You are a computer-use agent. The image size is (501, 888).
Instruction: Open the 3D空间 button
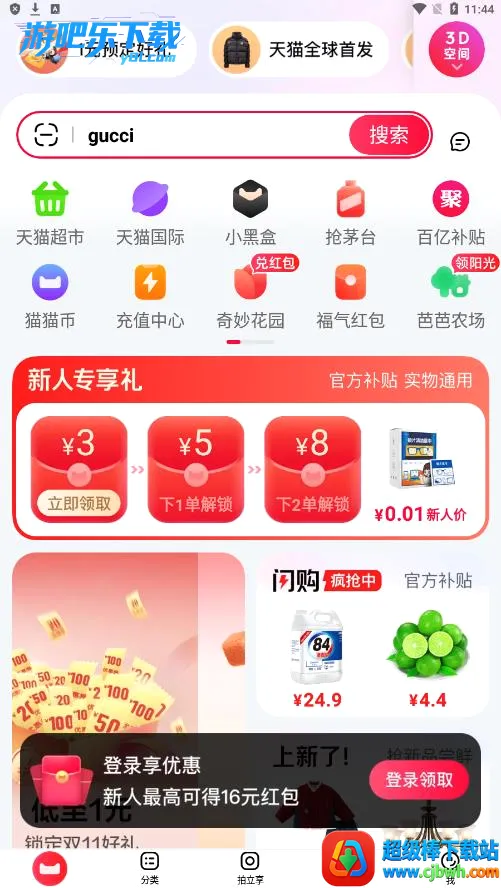pyautogui.click(x=457, y=50)
